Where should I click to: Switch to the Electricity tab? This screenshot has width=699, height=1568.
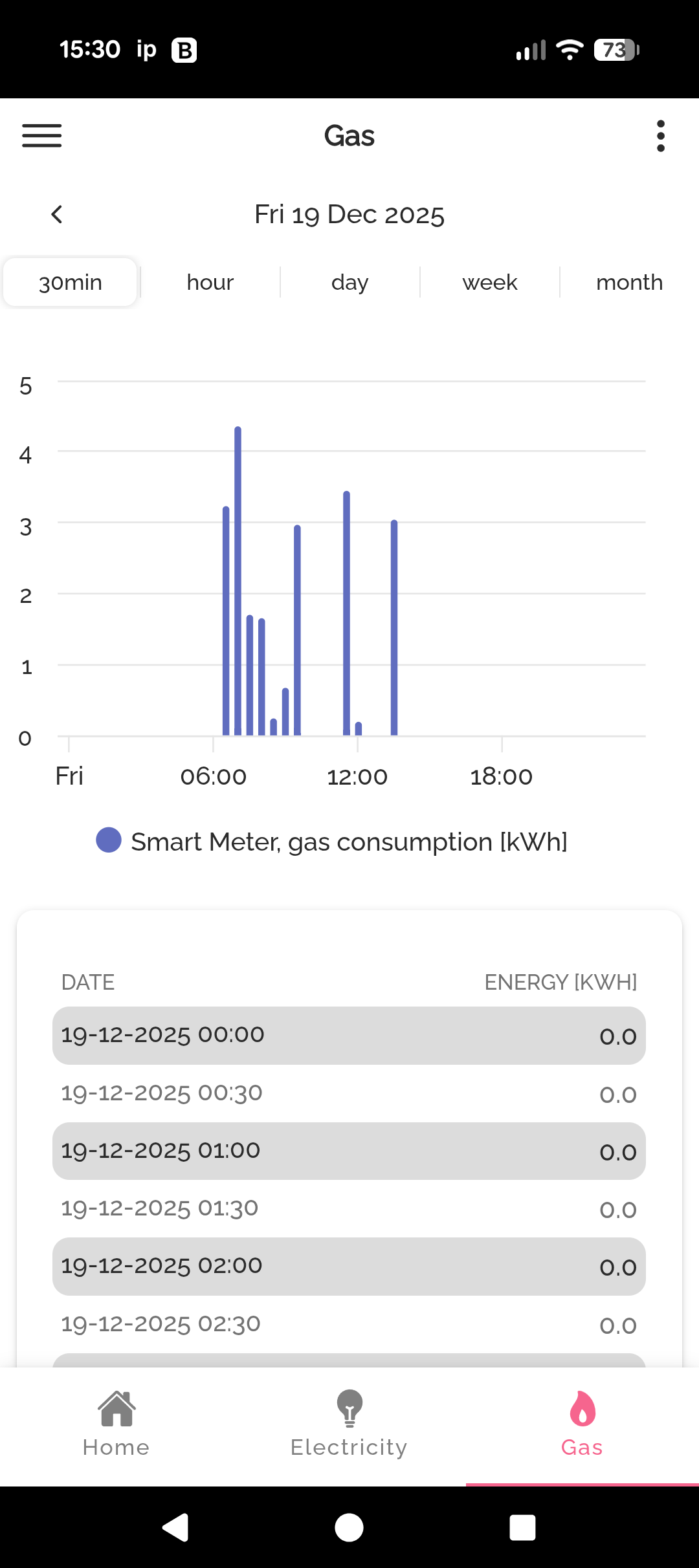(349, 1423)
